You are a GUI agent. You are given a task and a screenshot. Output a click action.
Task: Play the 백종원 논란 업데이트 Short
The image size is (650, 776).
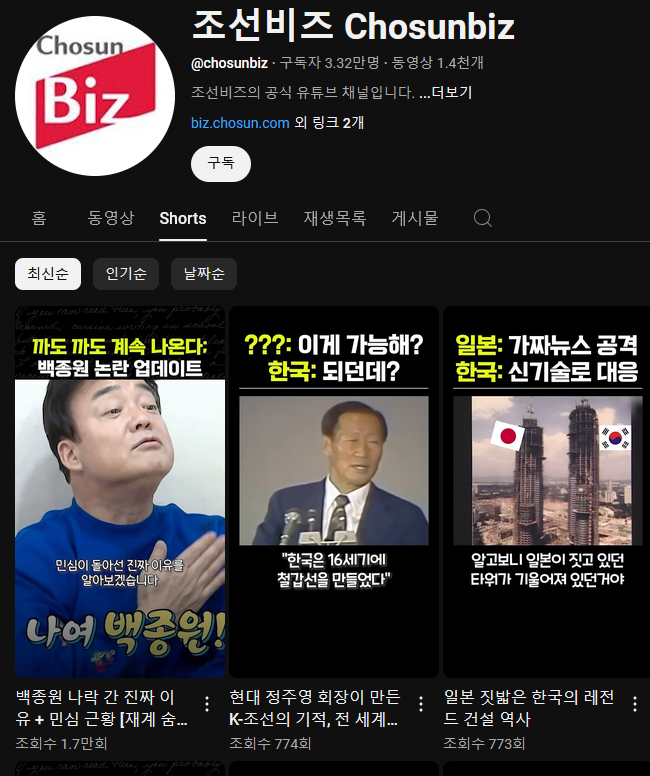[120, 490]
